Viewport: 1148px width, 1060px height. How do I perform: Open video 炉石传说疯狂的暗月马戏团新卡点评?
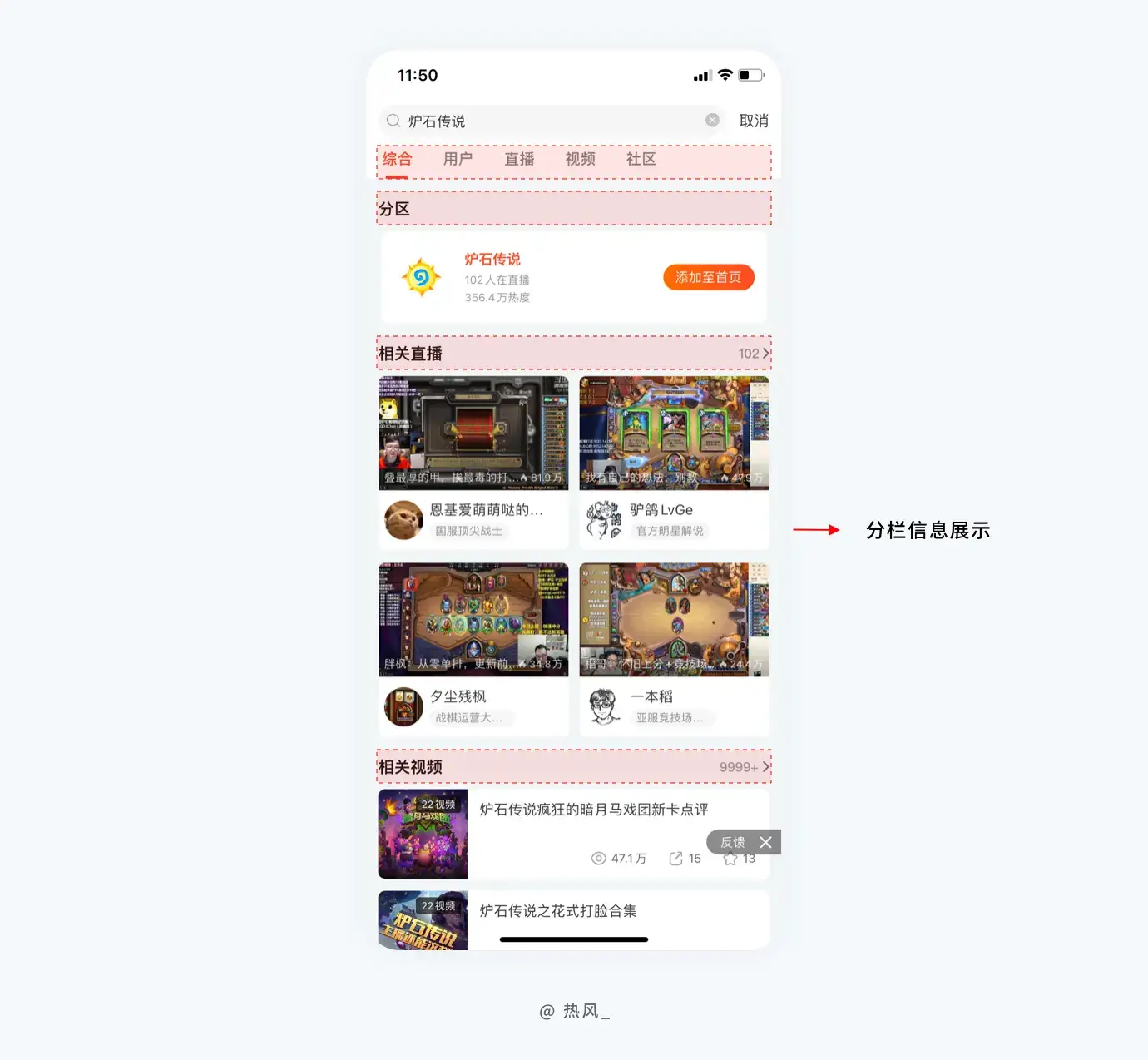coord(593,810)
